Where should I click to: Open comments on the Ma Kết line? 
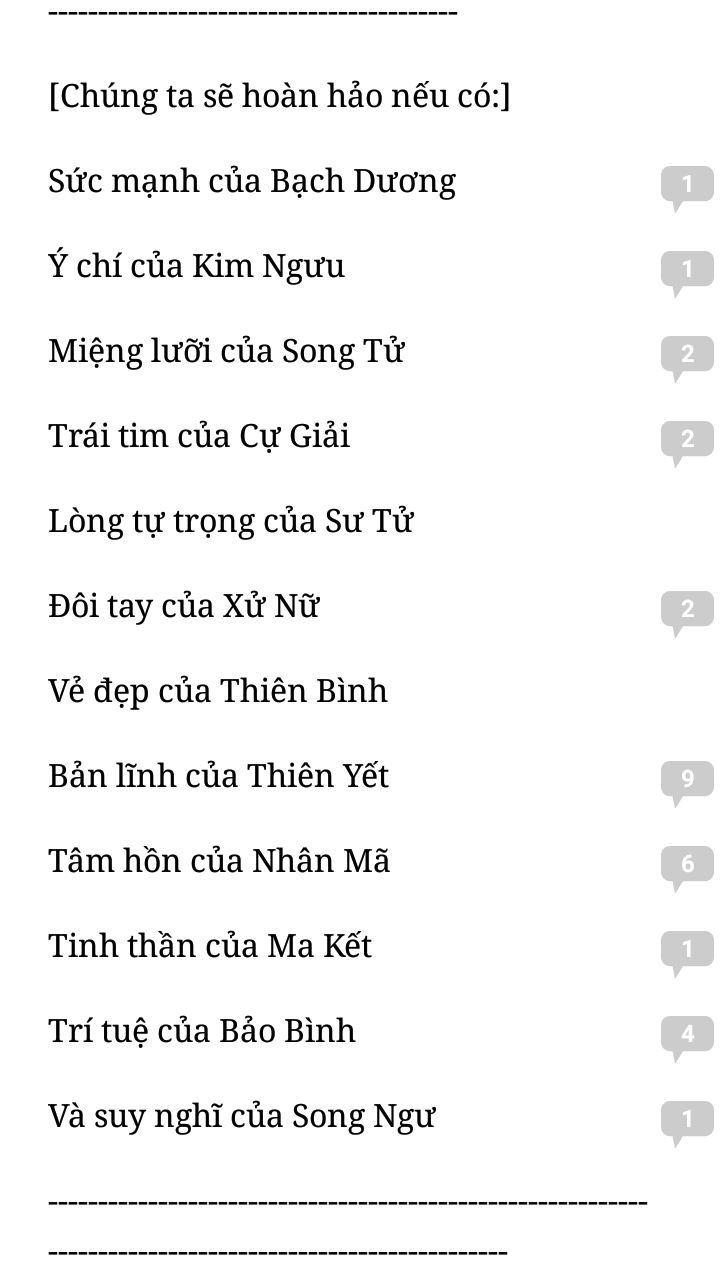(687, 951)
